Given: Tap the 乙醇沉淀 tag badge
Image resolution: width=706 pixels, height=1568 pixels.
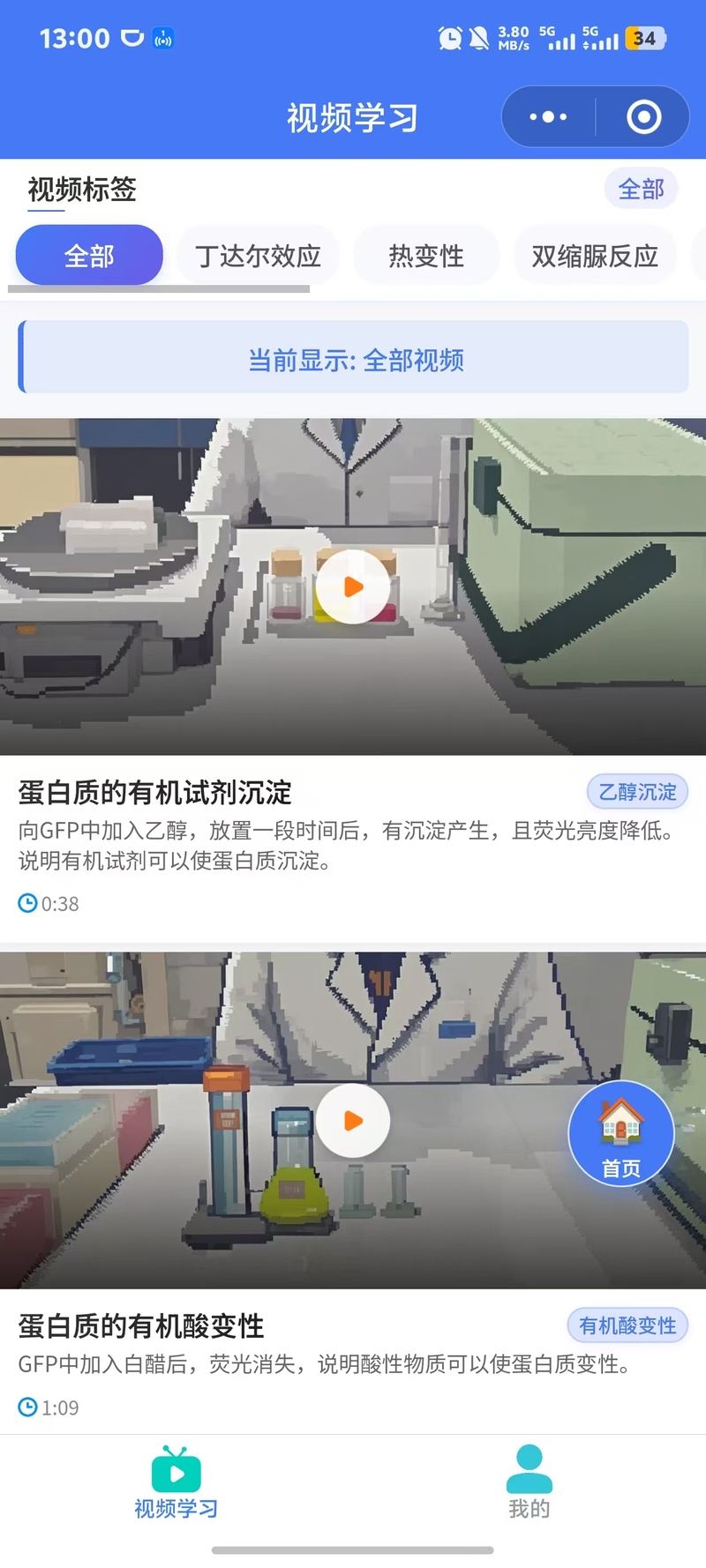Looking at the screenshot, I should point(637,792).
